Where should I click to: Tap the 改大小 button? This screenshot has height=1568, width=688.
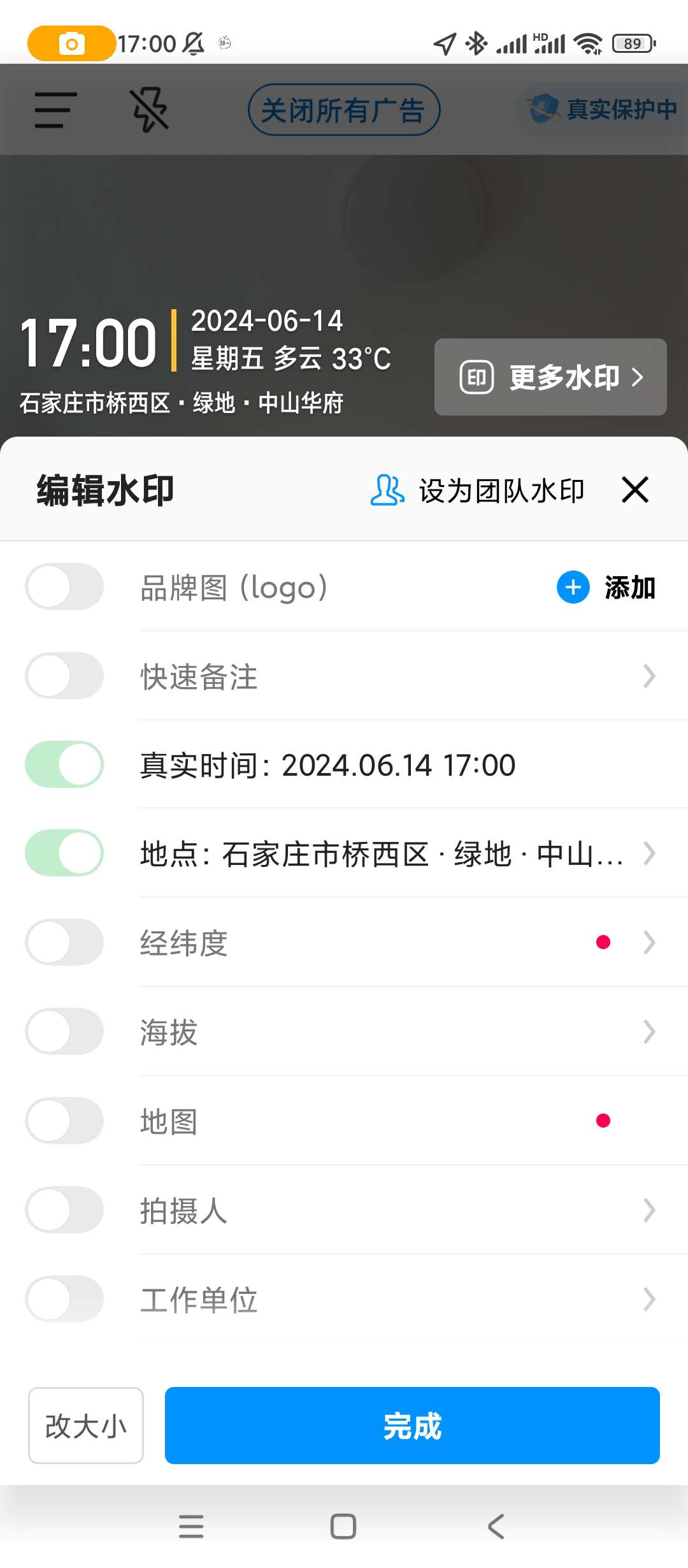coord(86,1425)
